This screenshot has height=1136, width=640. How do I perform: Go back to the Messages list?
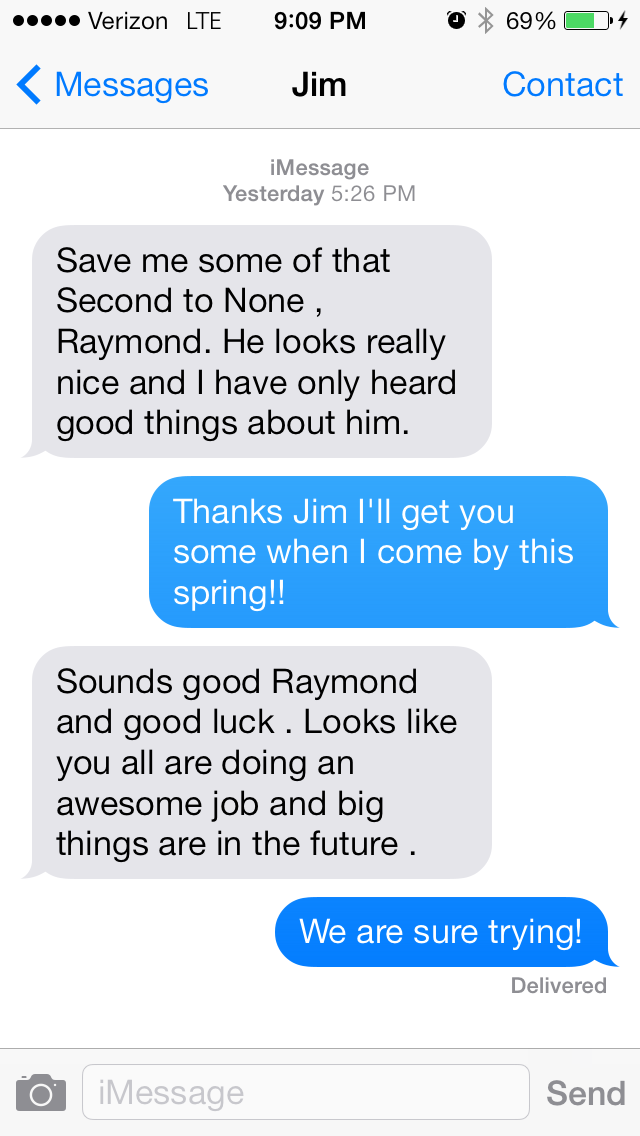point(112,85)
